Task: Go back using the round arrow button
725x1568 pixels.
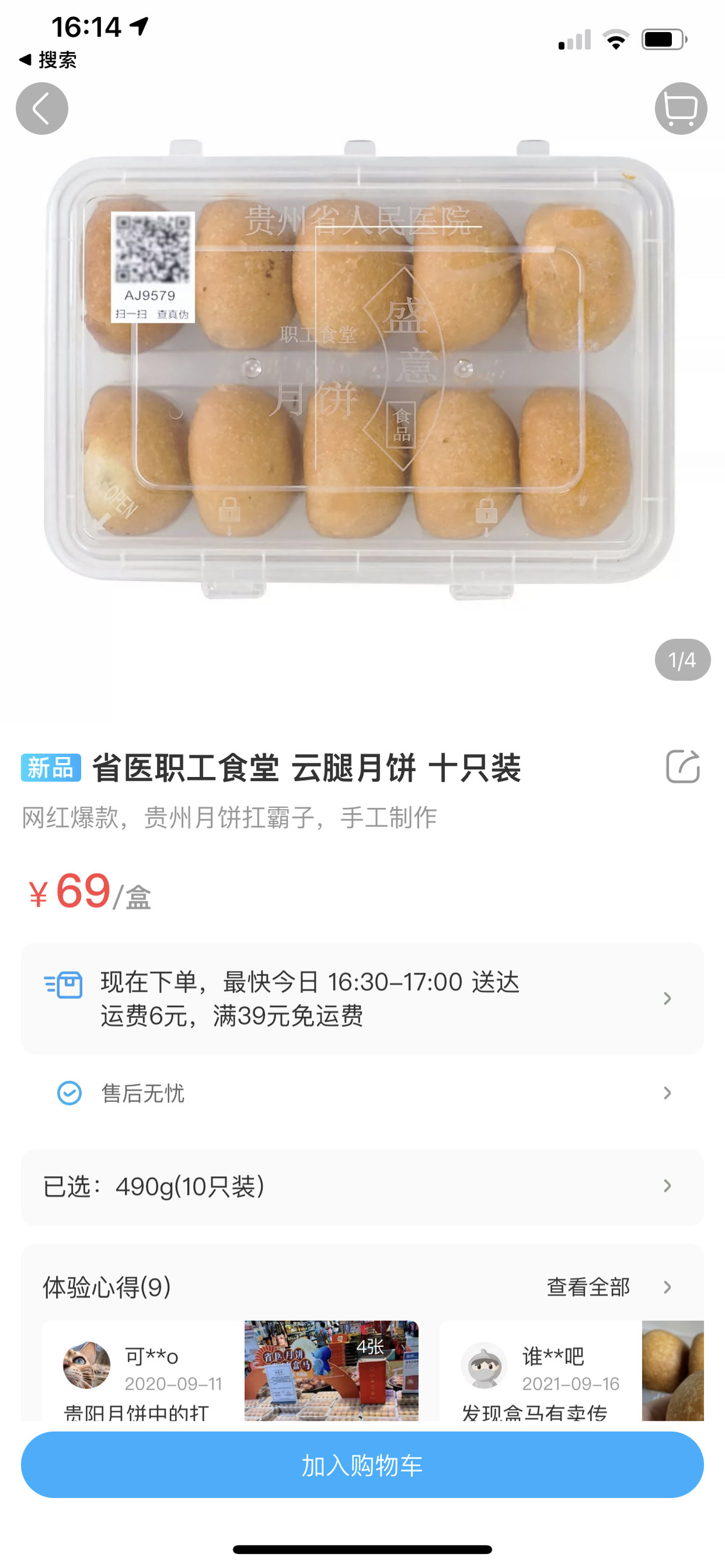Action: [42, 108]
